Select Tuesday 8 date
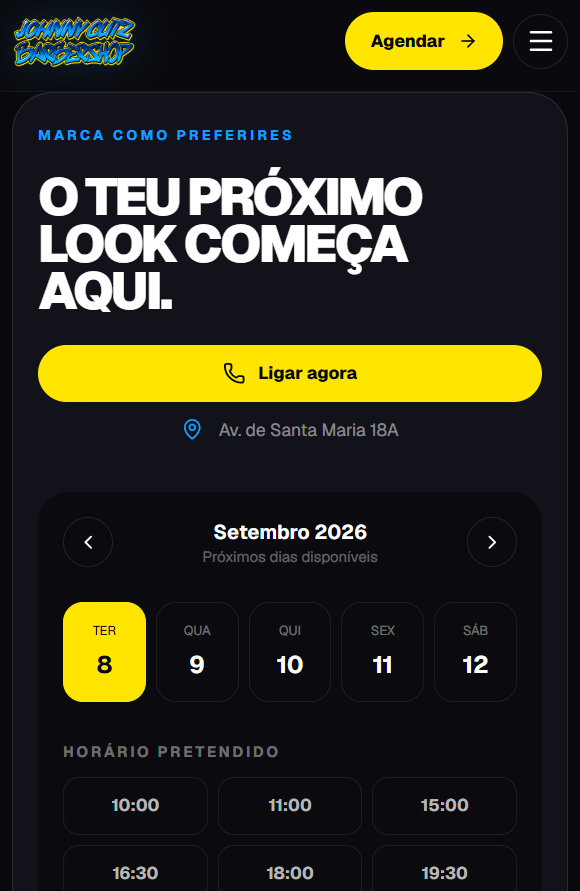The height and width of the screenshot is (891, 580). 105,652
